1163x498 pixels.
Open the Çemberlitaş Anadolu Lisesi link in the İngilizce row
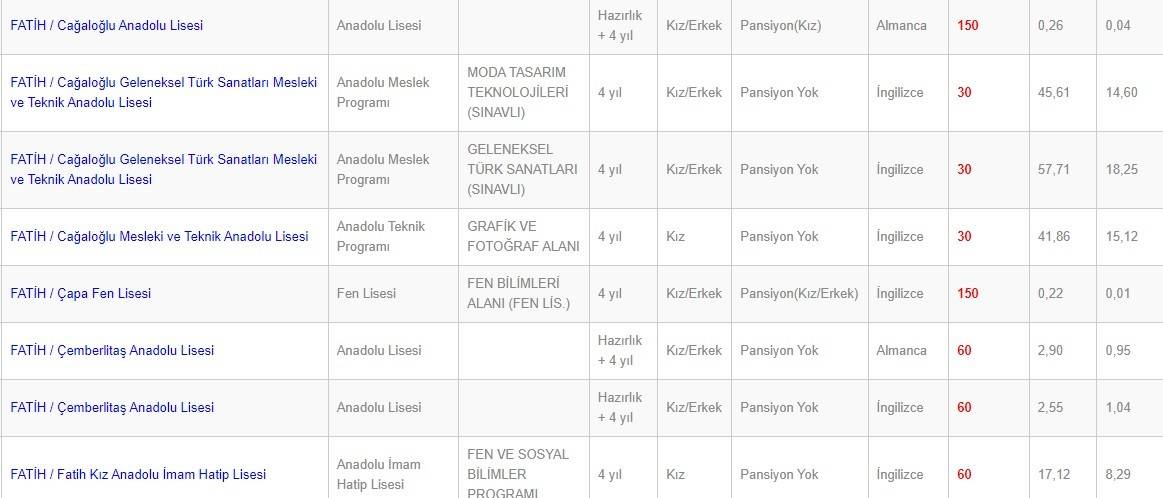(112, 407)
